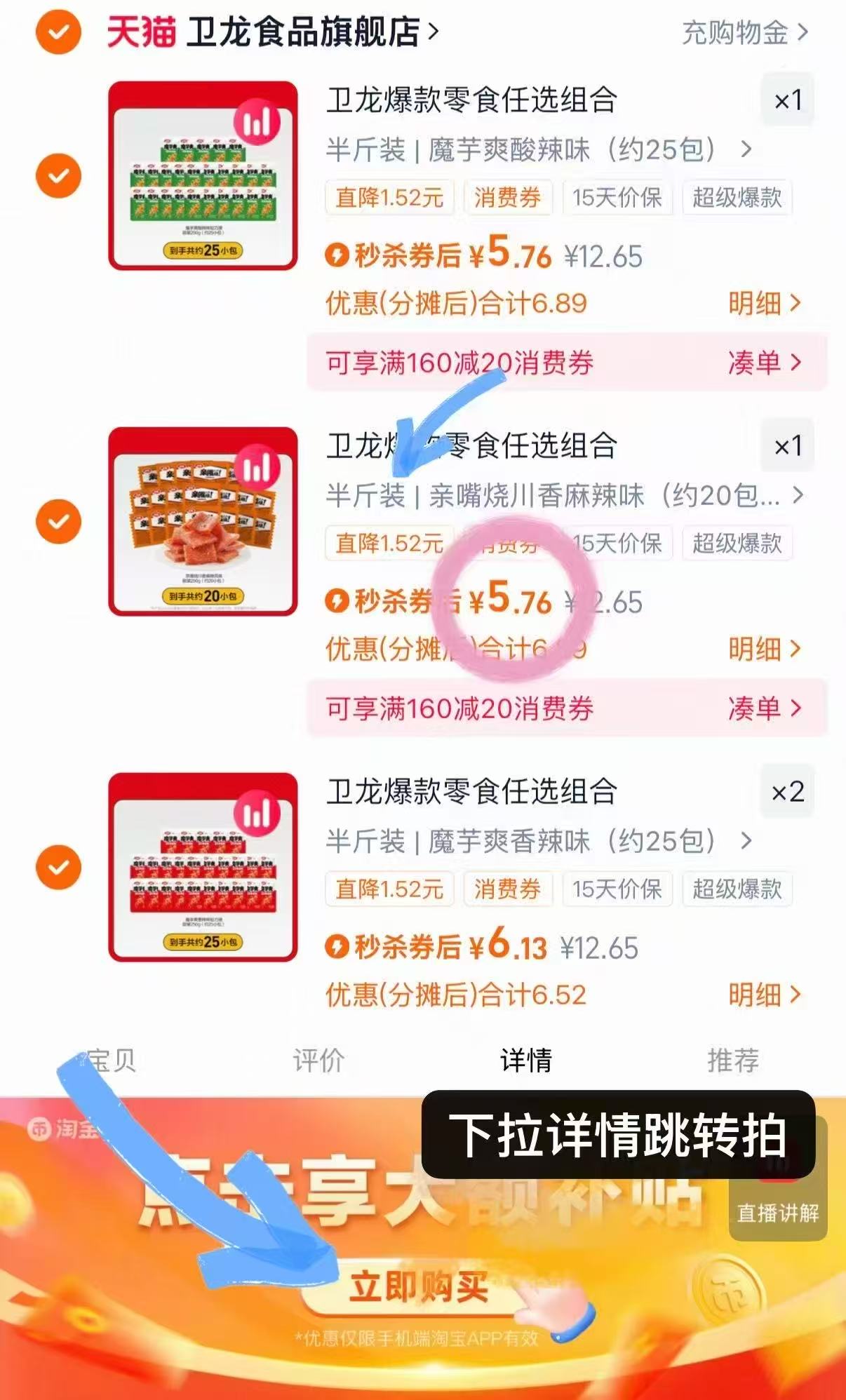
Task: Deselect the 亲嘴烧川香麻辣味 product checkbox
Action: [x=58, y=522]
